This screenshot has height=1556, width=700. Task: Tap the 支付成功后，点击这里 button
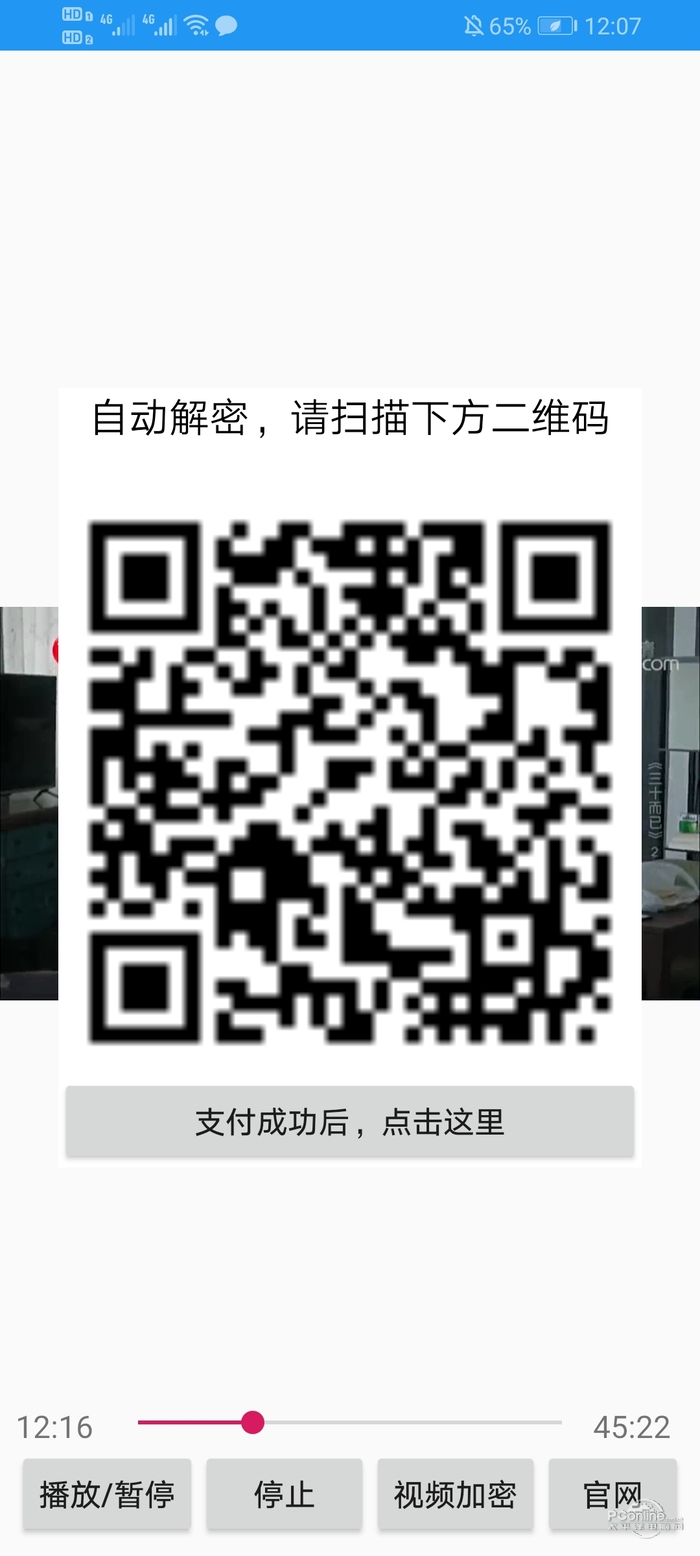tap(350, 1121)
